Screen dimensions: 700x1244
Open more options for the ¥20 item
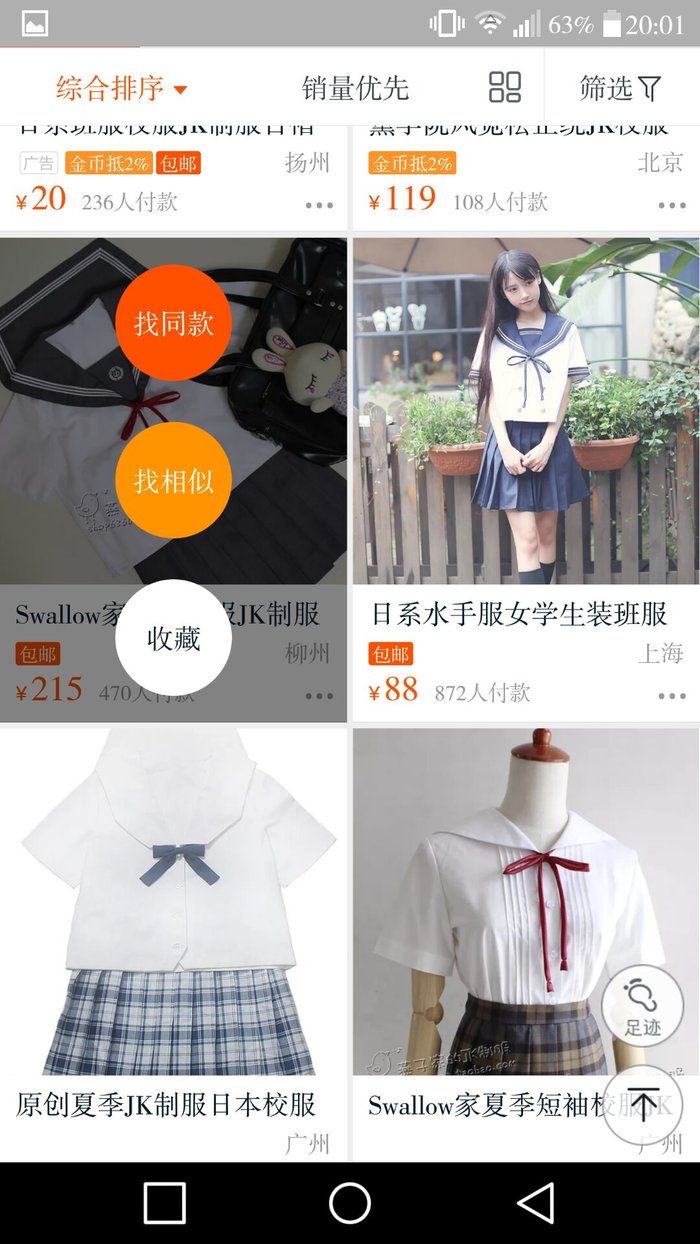click(319, 206)
